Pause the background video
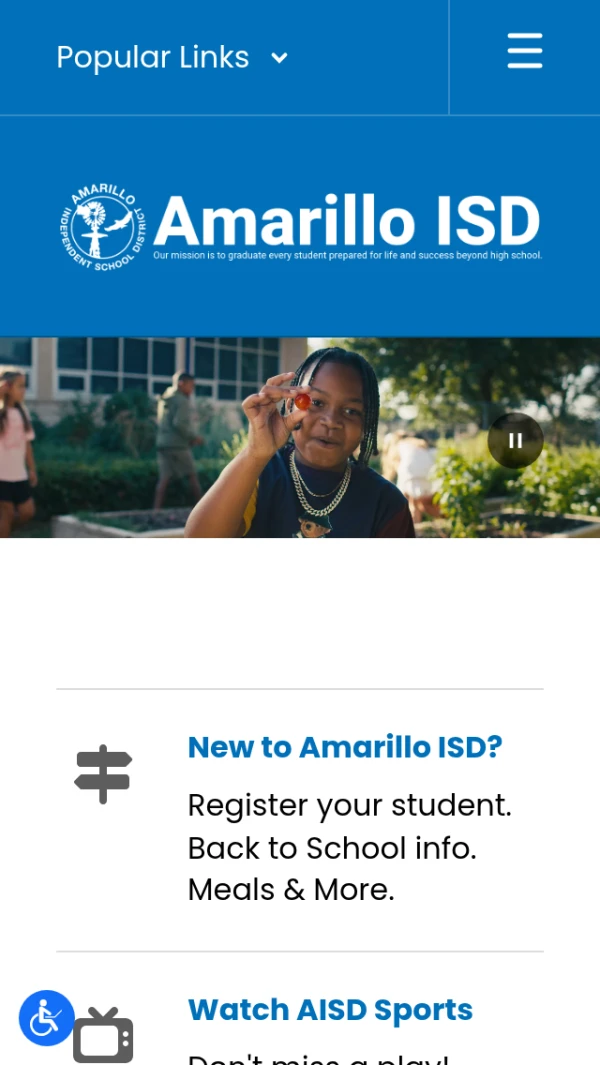The width and height of the screenshot is (600, 1065). click(x=515, y=441)
